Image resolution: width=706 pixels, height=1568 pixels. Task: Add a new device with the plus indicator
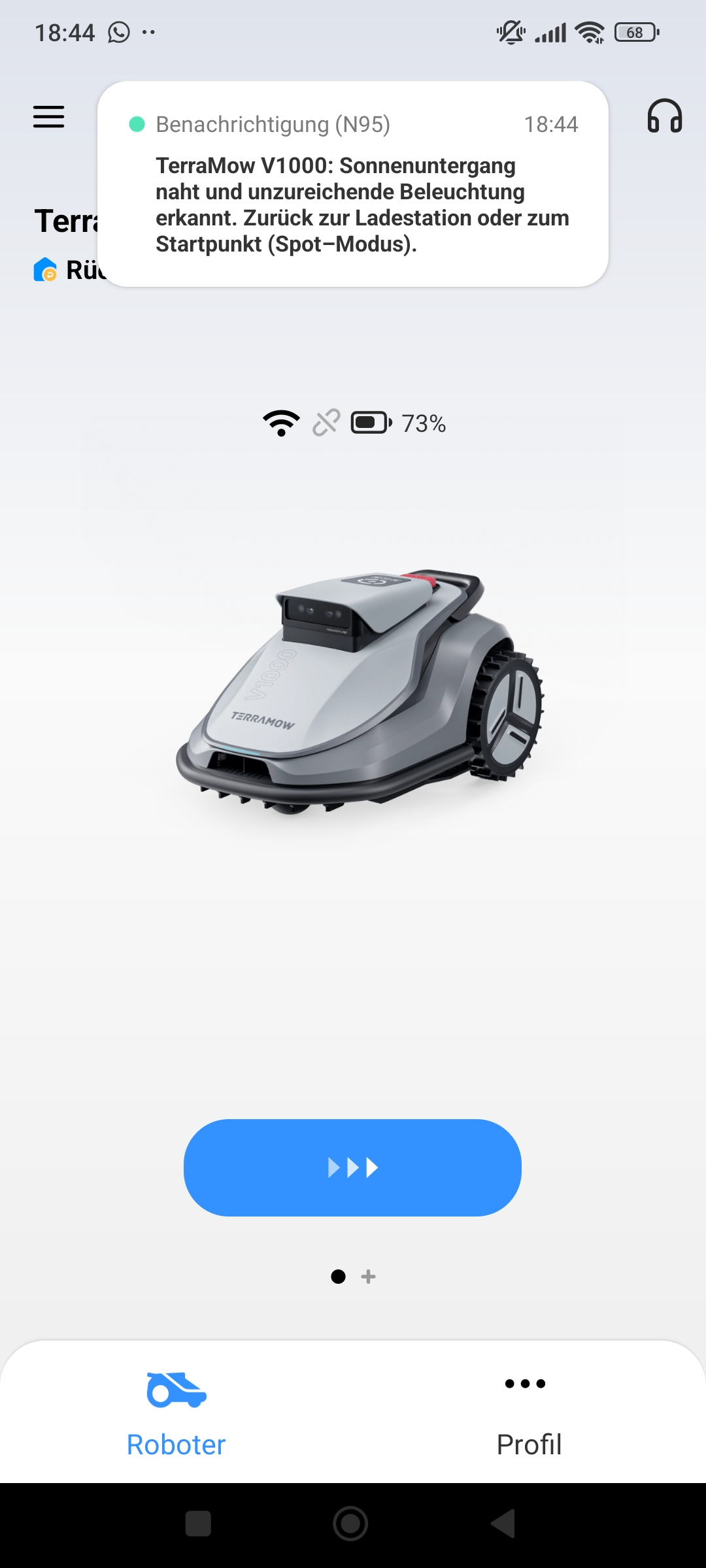pyautogui.click(x=369, y=1277)
